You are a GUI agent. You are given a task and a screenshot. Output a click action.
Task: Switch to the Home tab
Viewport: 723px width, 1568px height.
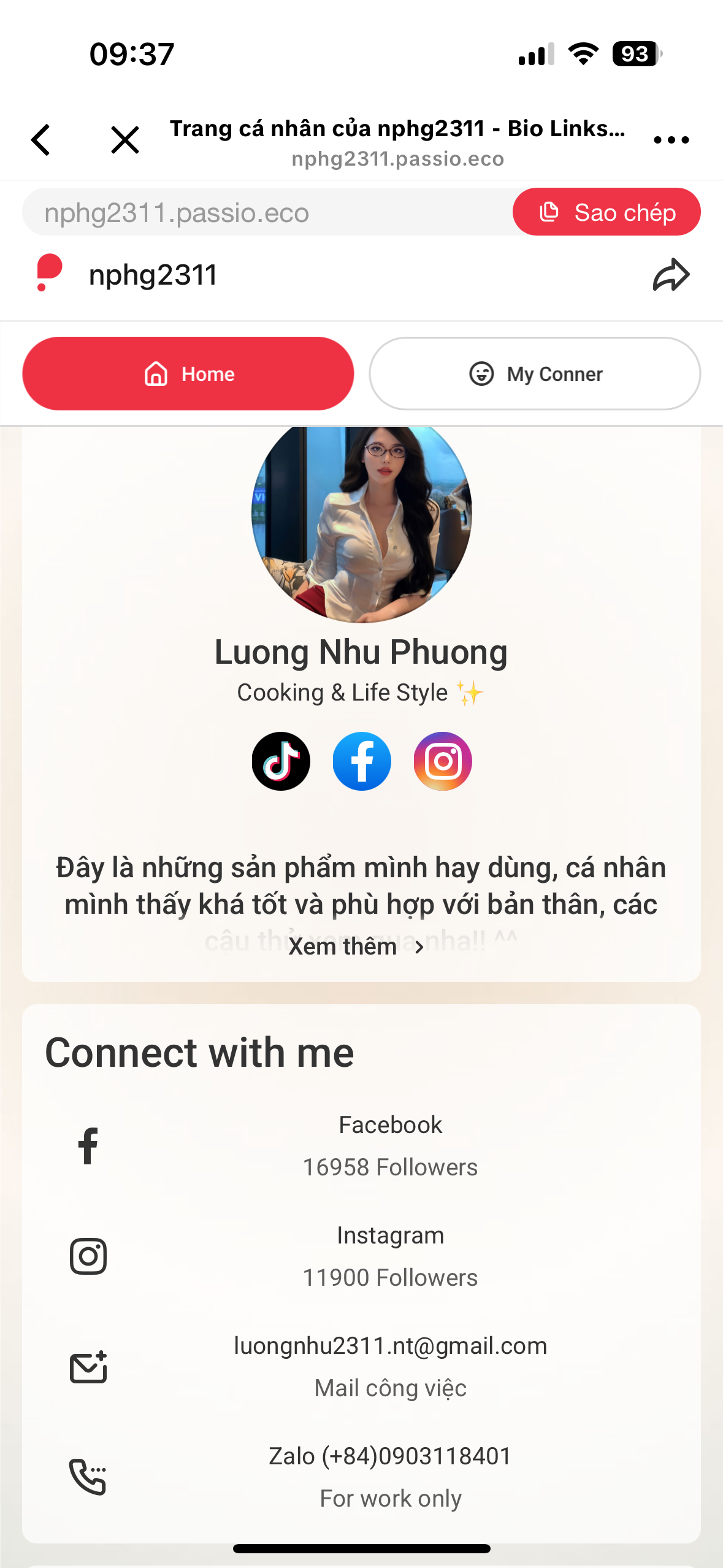188,374
